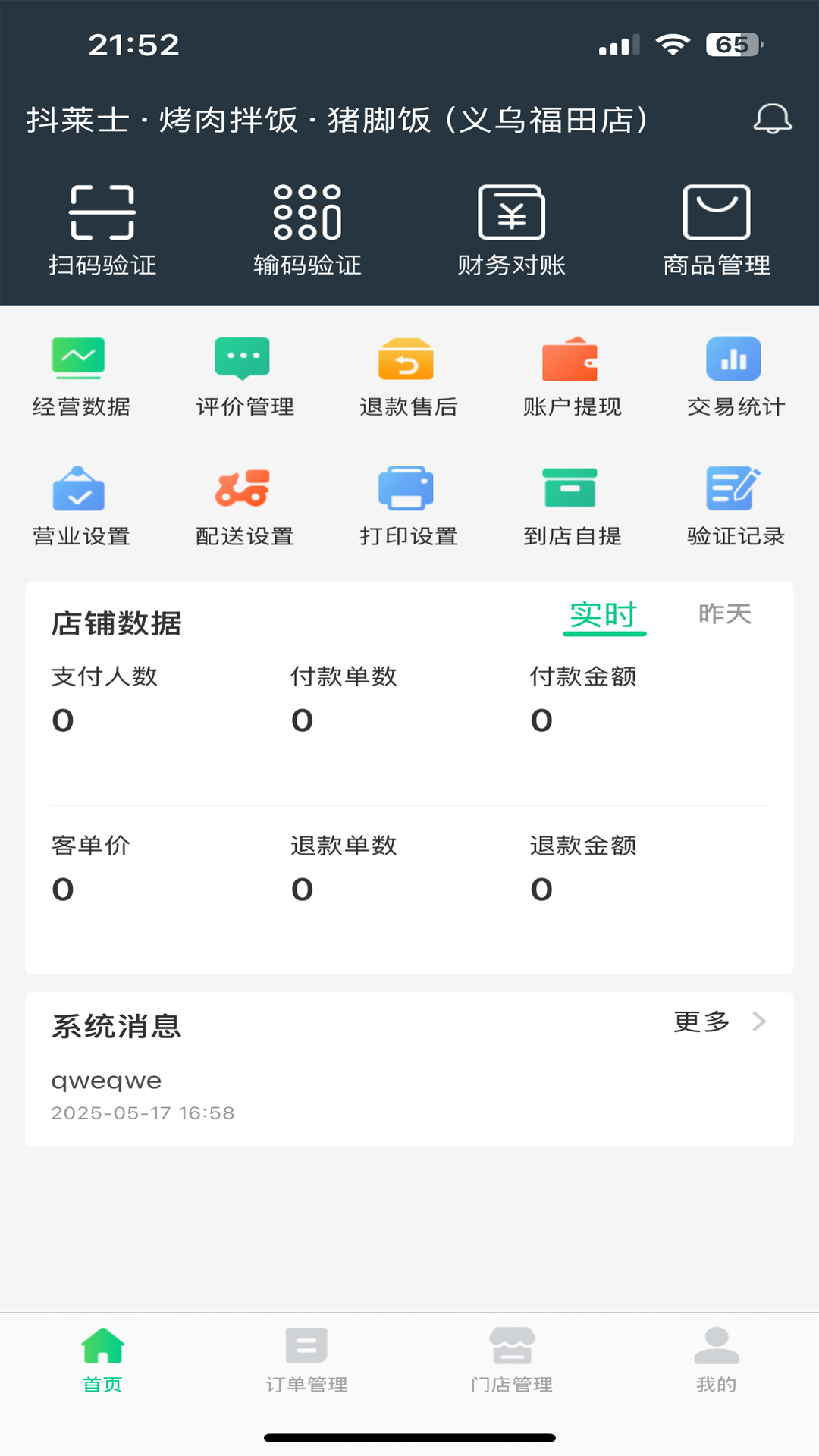Open the notification bell

(772, 119)
